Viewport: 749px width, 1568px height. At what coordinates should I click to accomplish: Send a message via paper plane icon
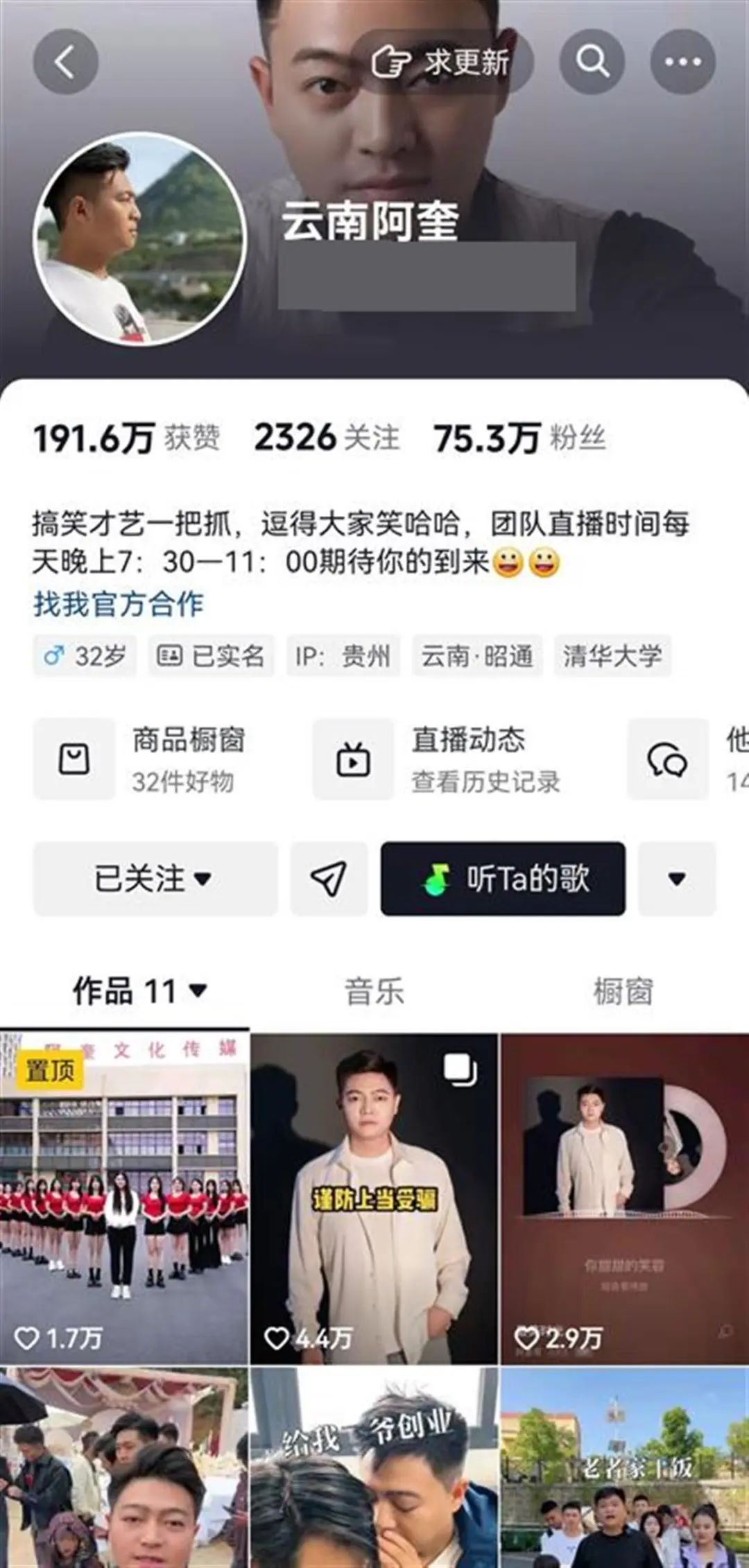329,879
